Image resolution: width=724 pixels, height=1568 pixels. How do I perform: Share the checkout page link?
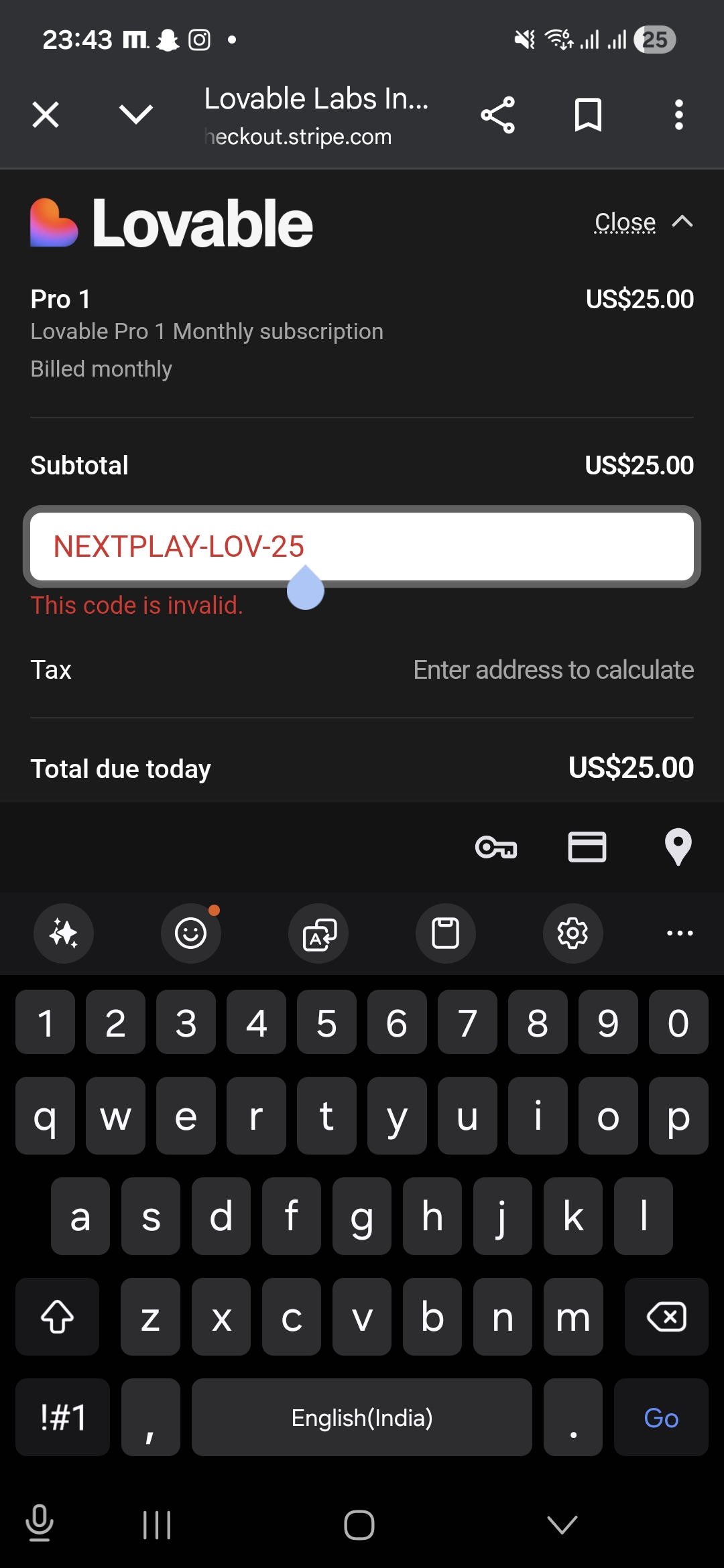pos(497,115)
